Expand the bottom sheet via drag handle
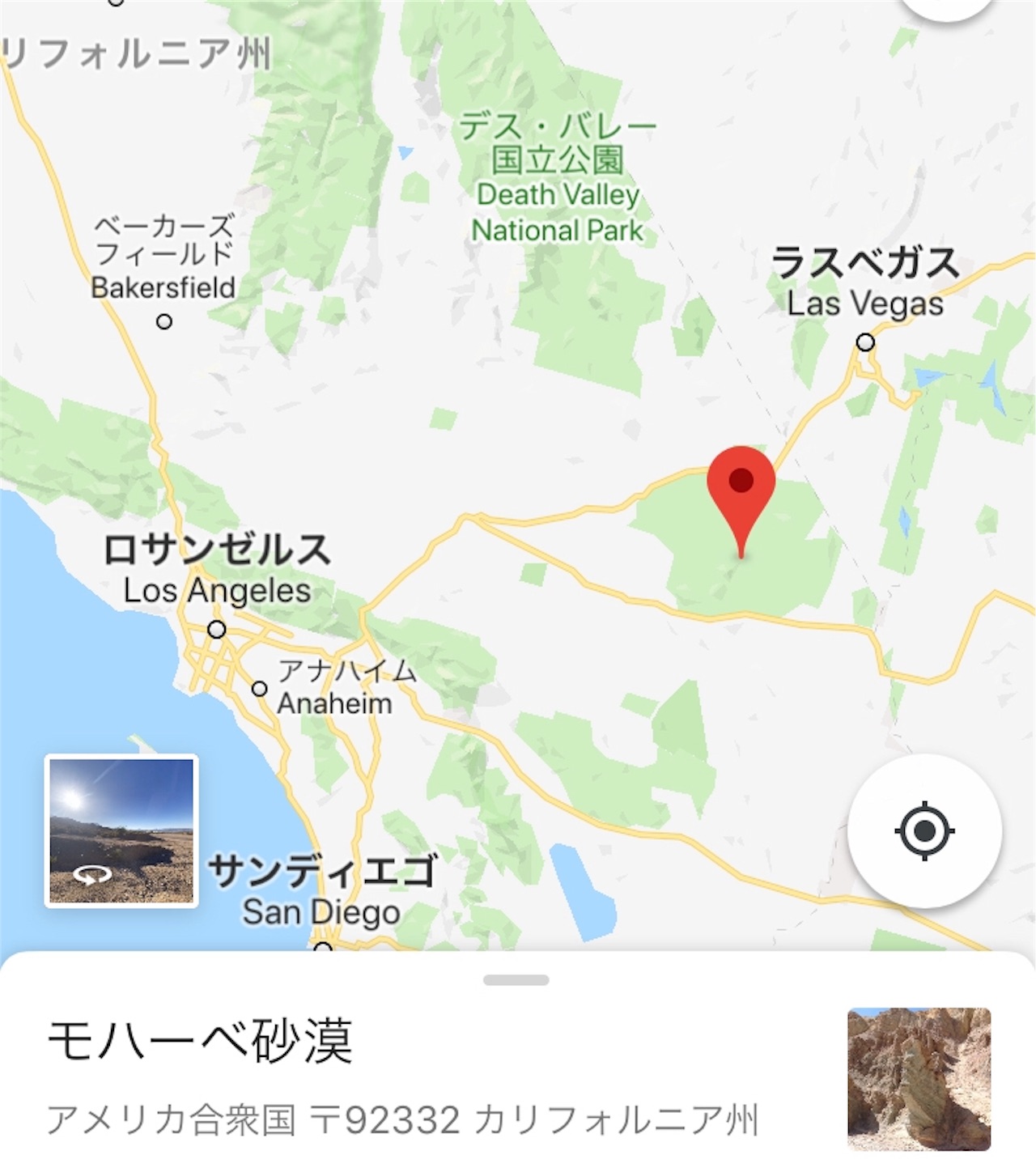1036x1172 pixels. tap(518, 979)
